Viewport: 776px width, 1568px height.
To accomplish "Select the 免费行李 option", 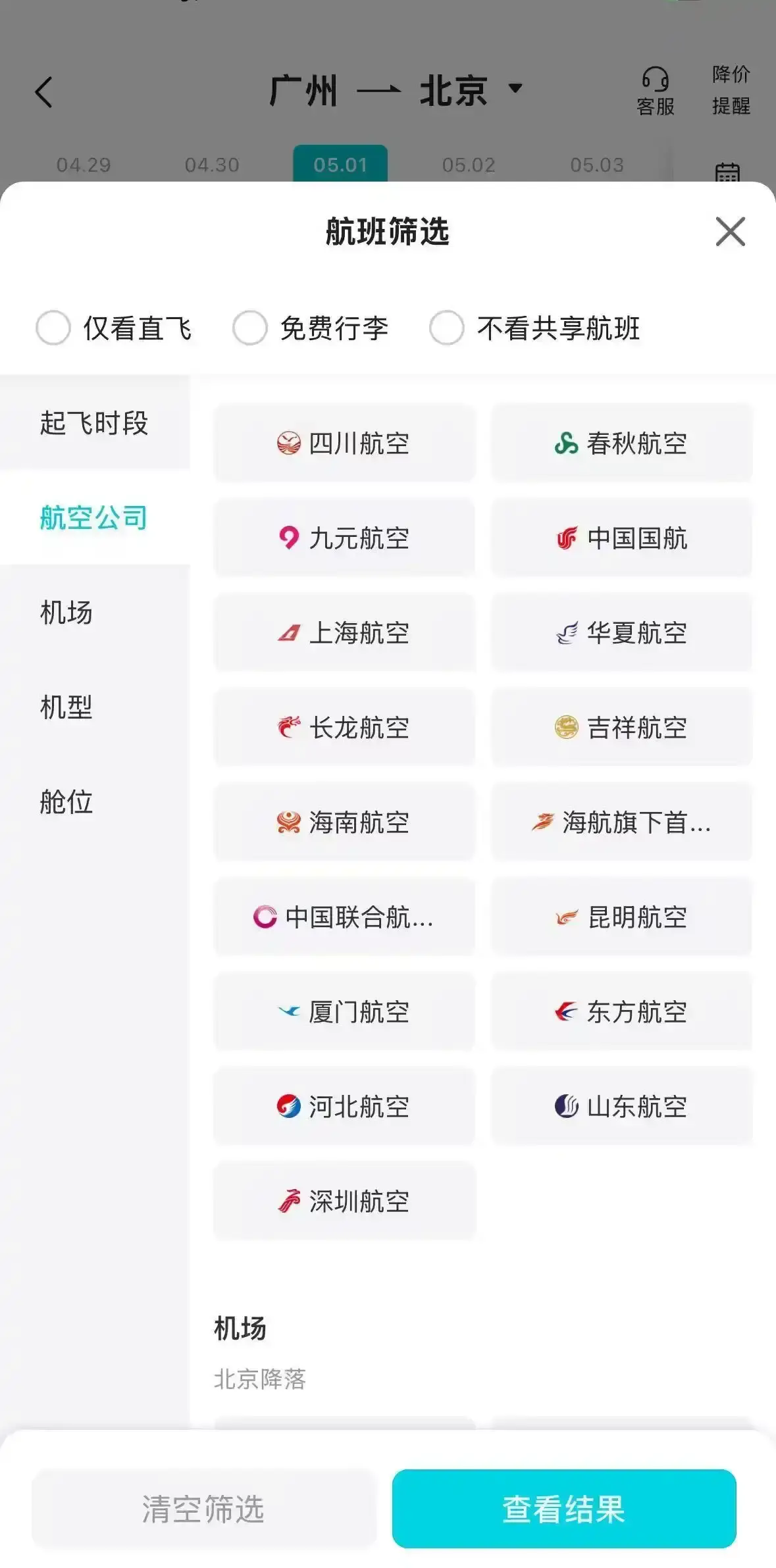I will tap(251, 328).
